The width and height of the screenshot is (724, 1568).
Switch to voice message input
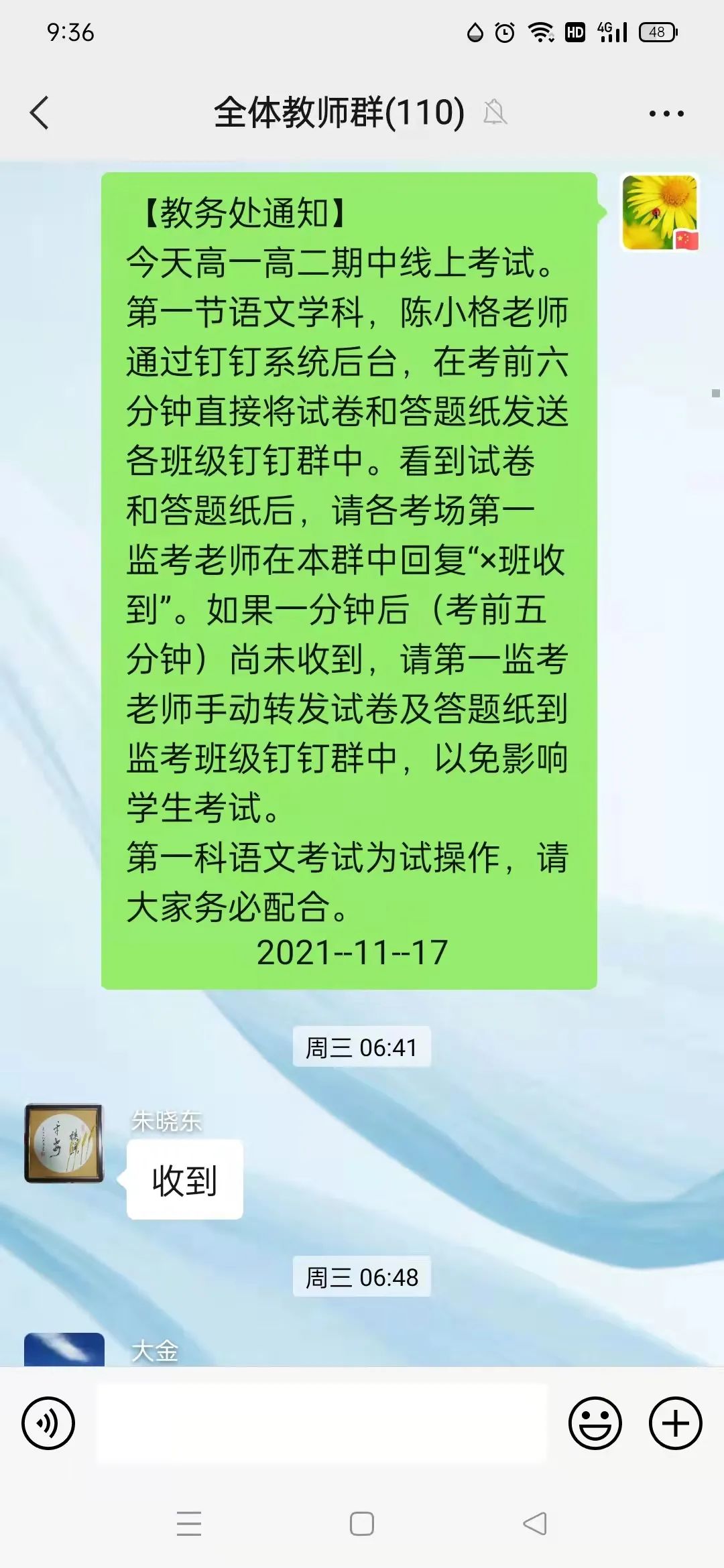tap(48, 1423)
